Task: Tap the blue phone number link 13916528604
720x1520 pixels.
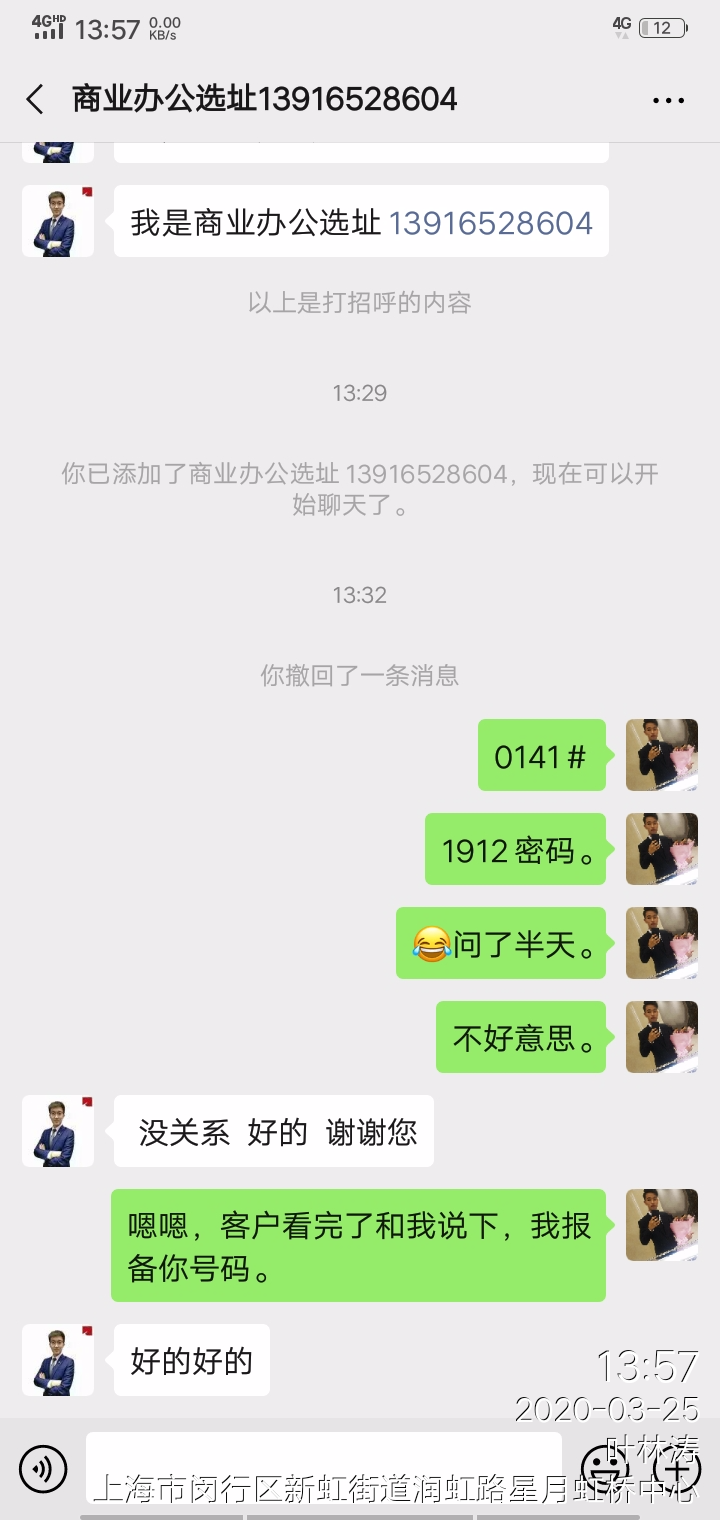Action: click(x=490, y=222)
